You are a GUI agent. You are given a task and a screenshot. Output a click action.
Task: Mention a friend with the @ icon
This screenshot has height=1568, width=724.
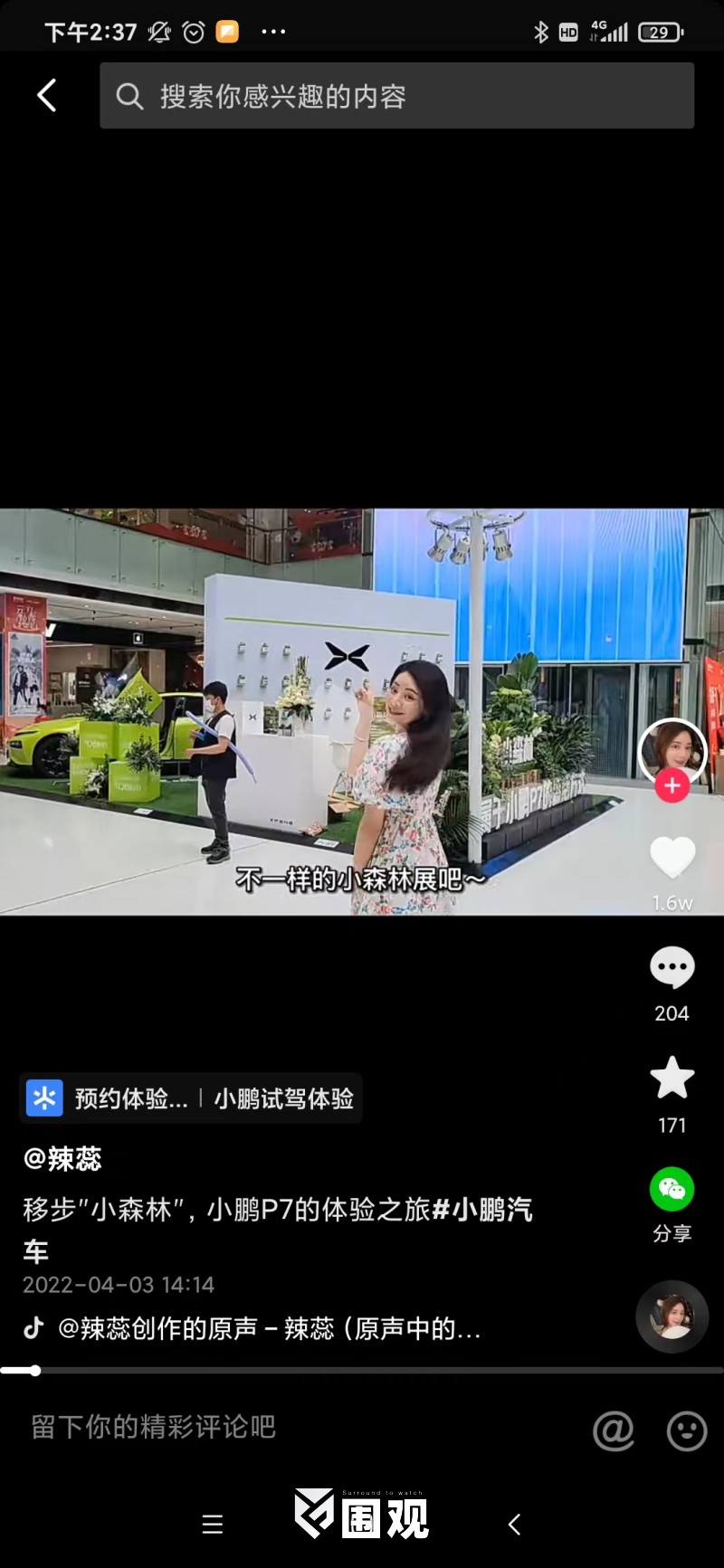613,1431
